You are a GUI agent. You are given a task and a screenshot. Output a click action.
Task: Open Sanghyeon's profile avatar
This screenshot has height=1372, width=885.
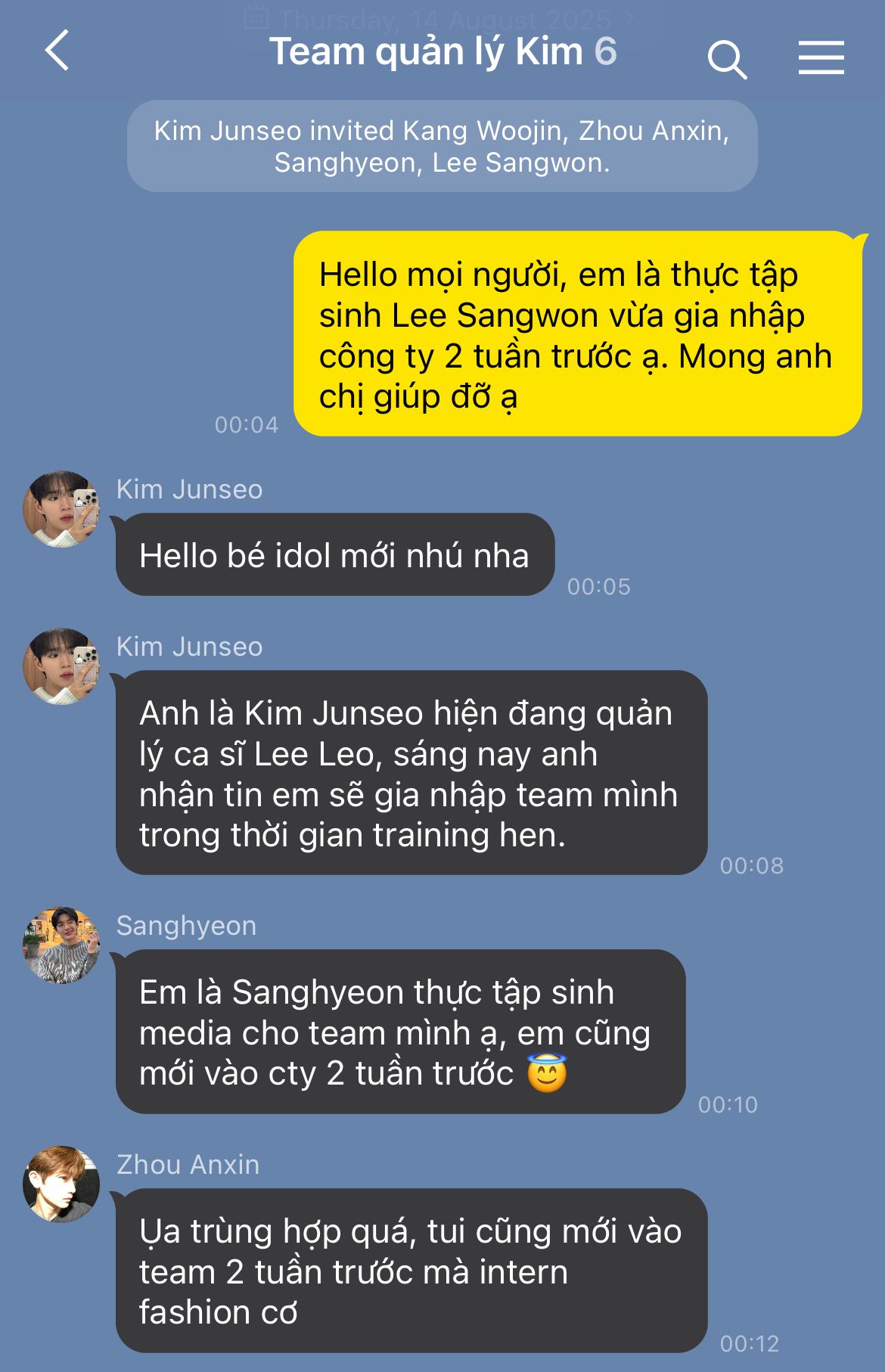61,945
